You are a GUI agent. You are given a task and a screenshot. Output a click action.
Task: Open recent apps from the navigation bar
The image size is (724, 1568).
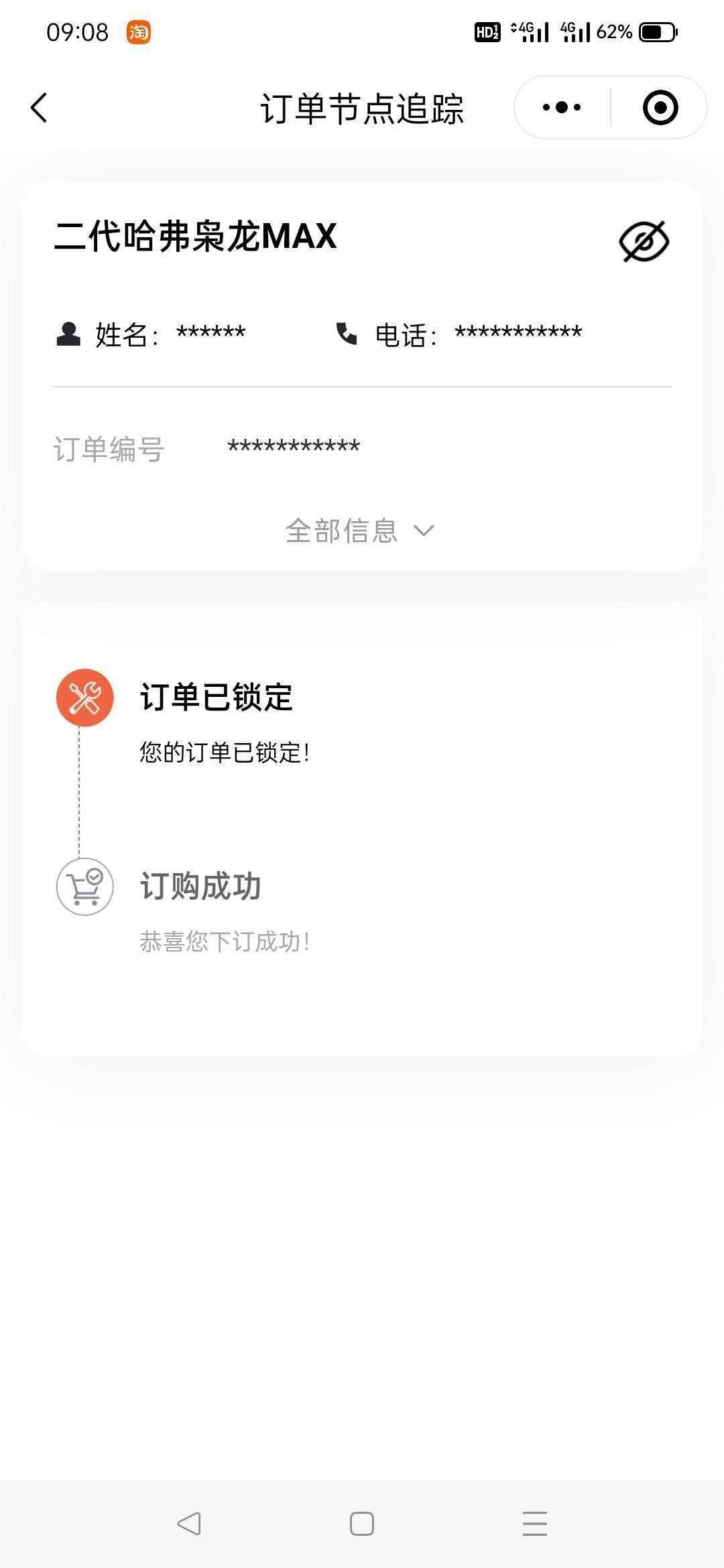535,1524
